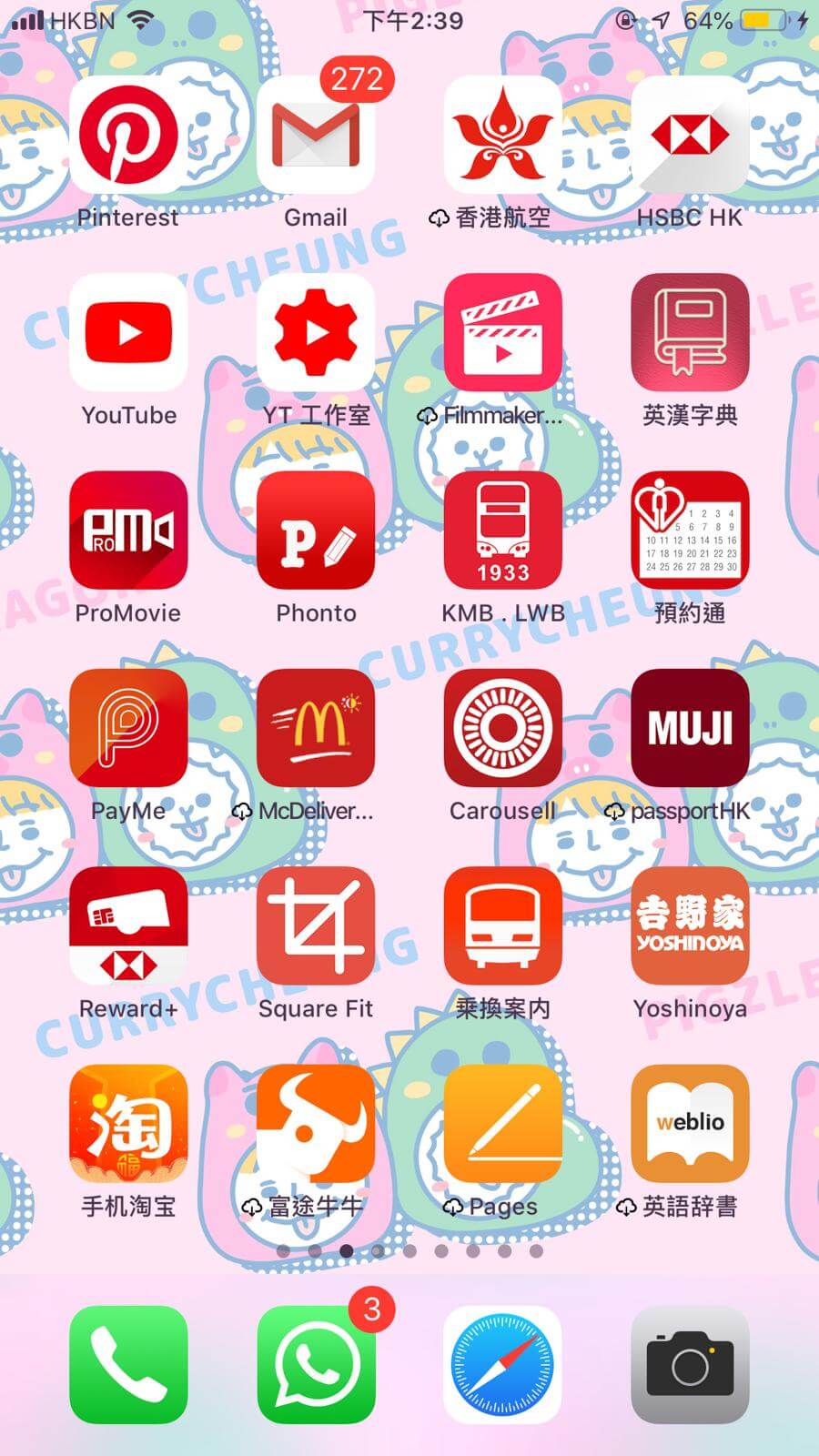
Task: Open the Yoshinoya app
Action: 690,925
